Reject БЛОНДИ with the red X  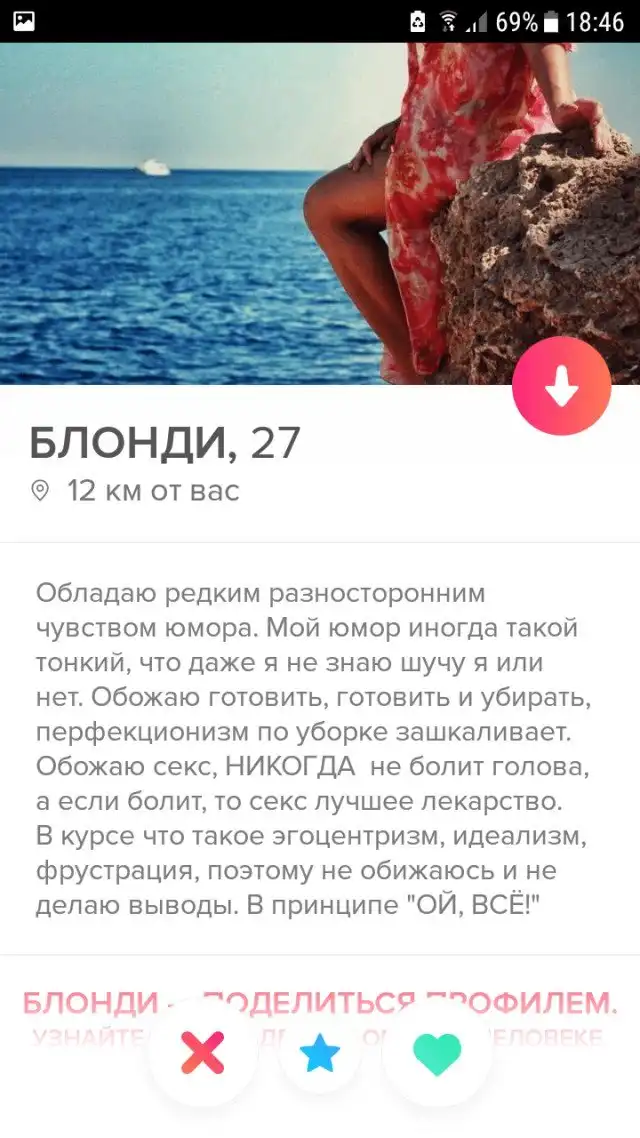coord(203,1053)
